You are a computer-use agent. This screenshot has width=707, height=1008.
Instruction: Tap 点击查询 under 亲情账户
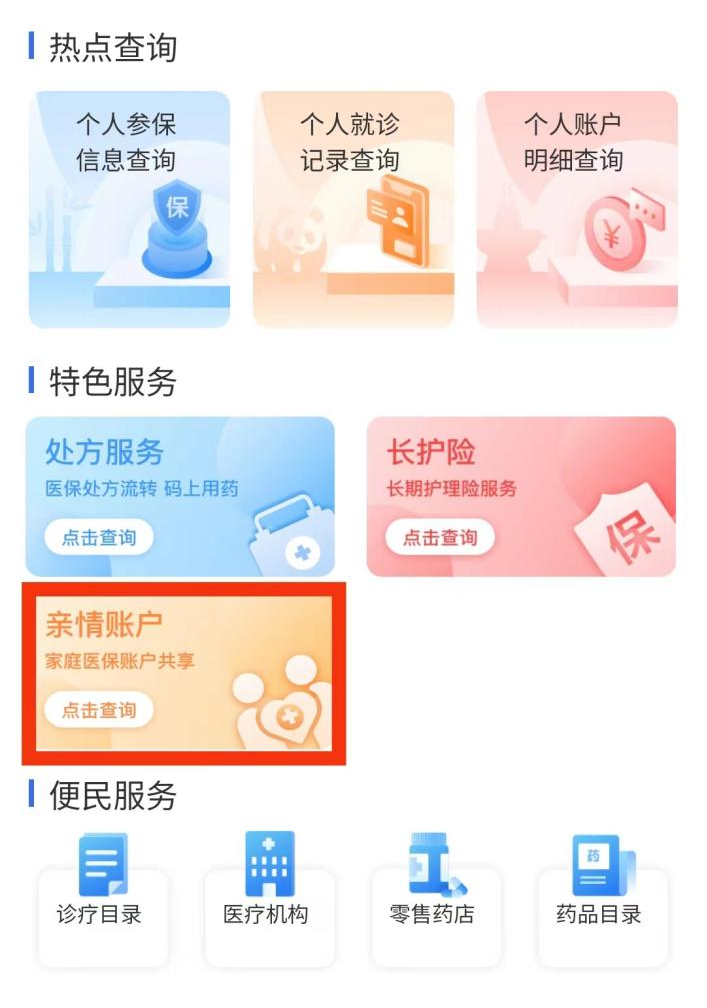[99, 710]
